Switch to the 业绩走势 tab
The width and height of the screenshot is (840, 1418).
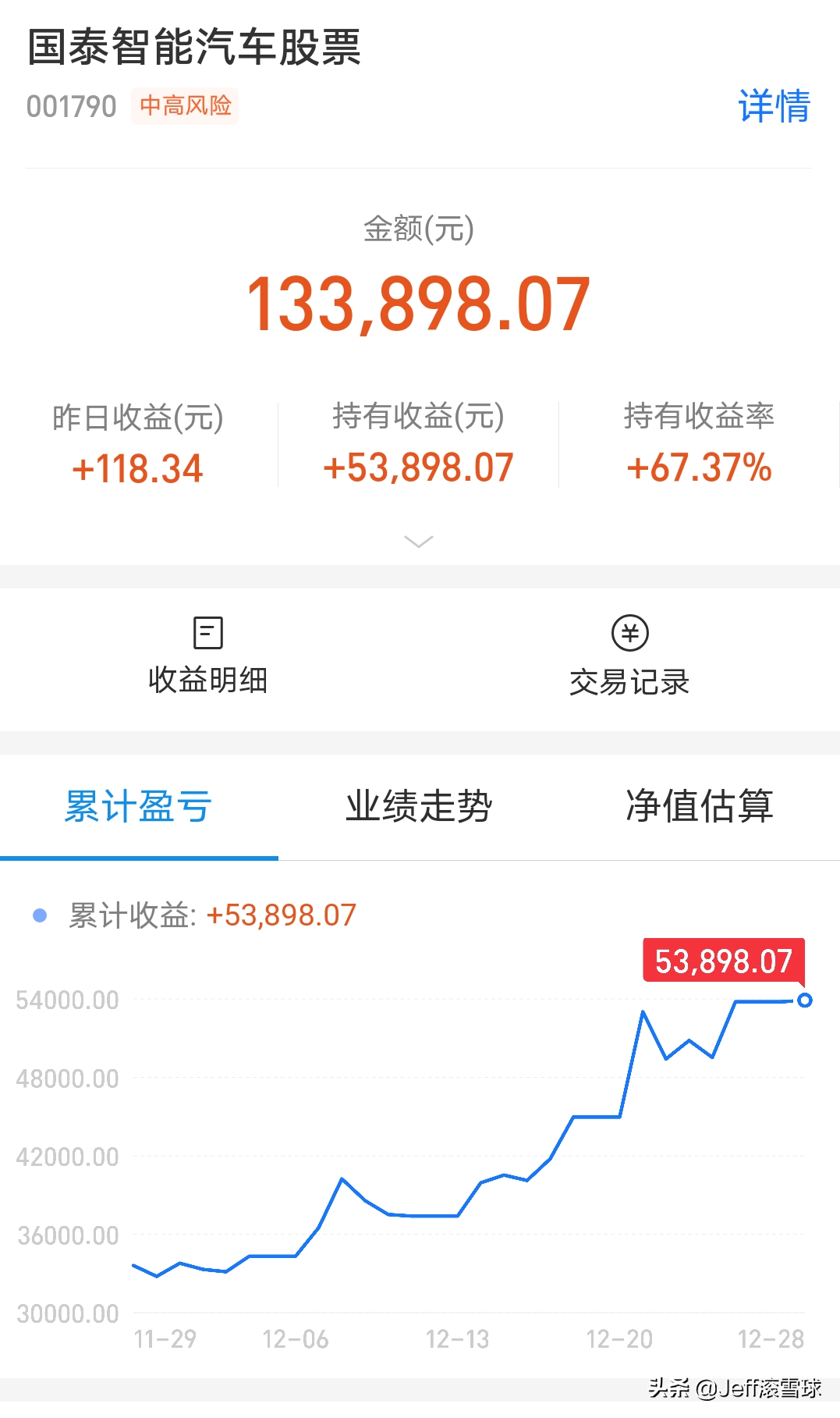point(419,806)
